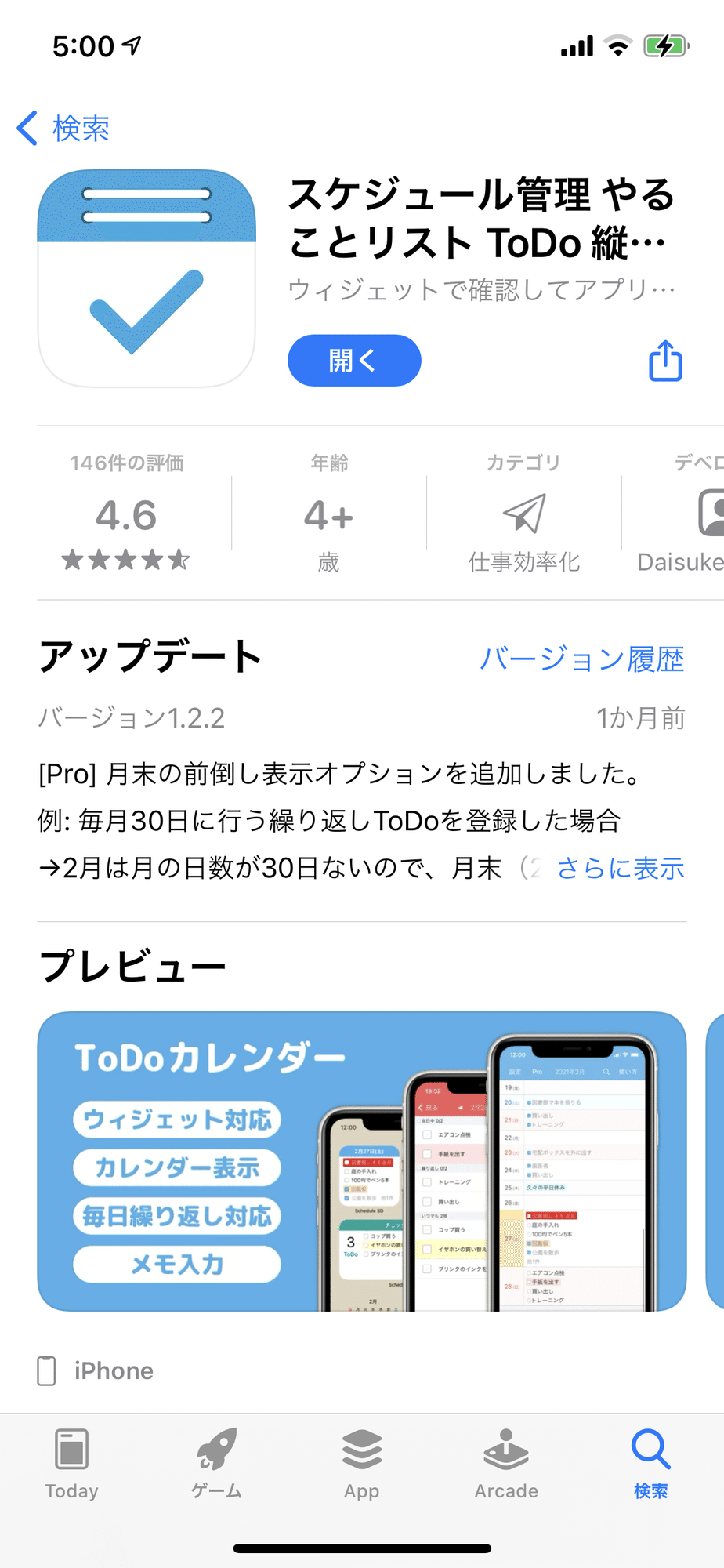Tap the App stack icon in tab bar

coord(361,1459)
